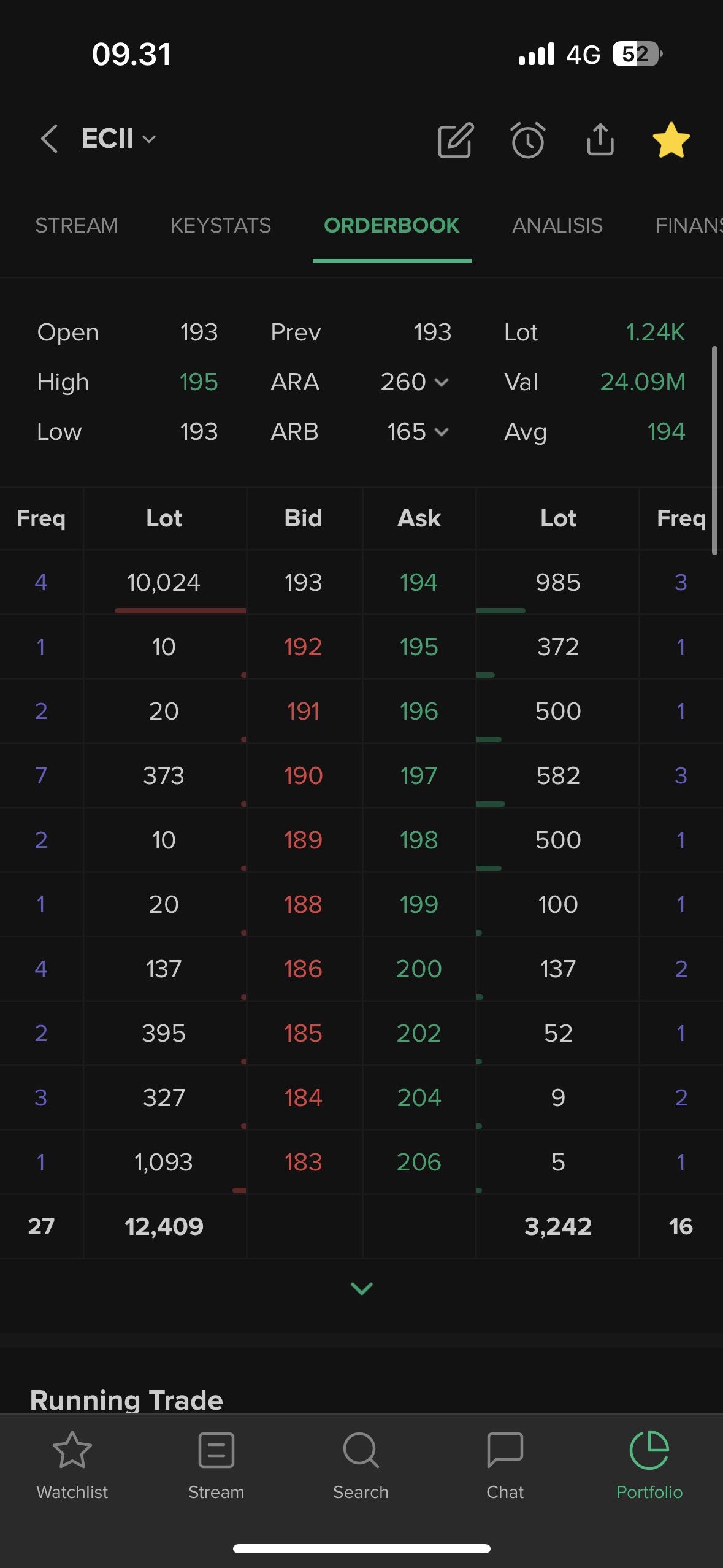Toggle the yellow favorite star
This screenshot has height=1568, width=723.
coord(671,140)
